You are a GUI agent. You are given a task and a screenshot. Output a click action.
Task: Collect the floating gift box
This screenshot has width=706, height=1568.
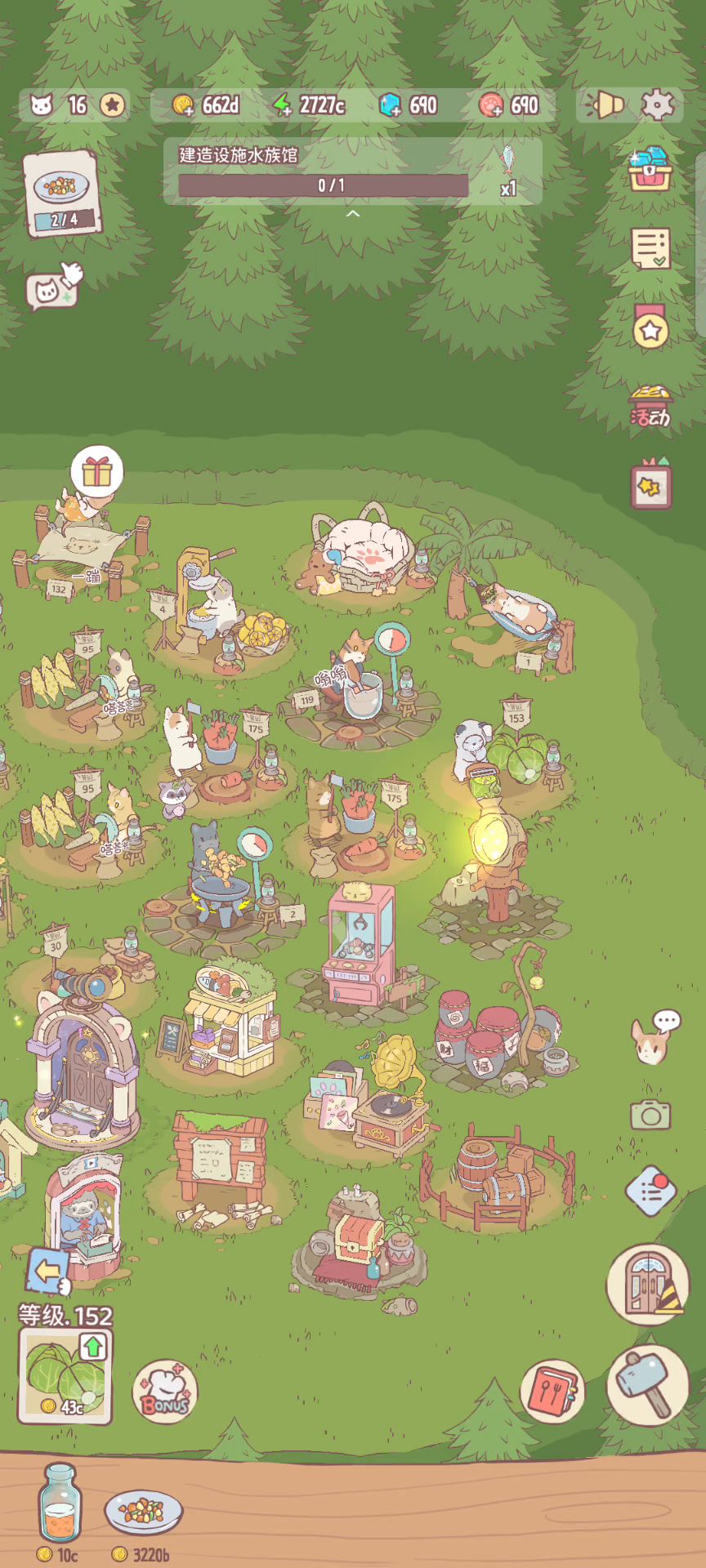(x=96, y=471)
